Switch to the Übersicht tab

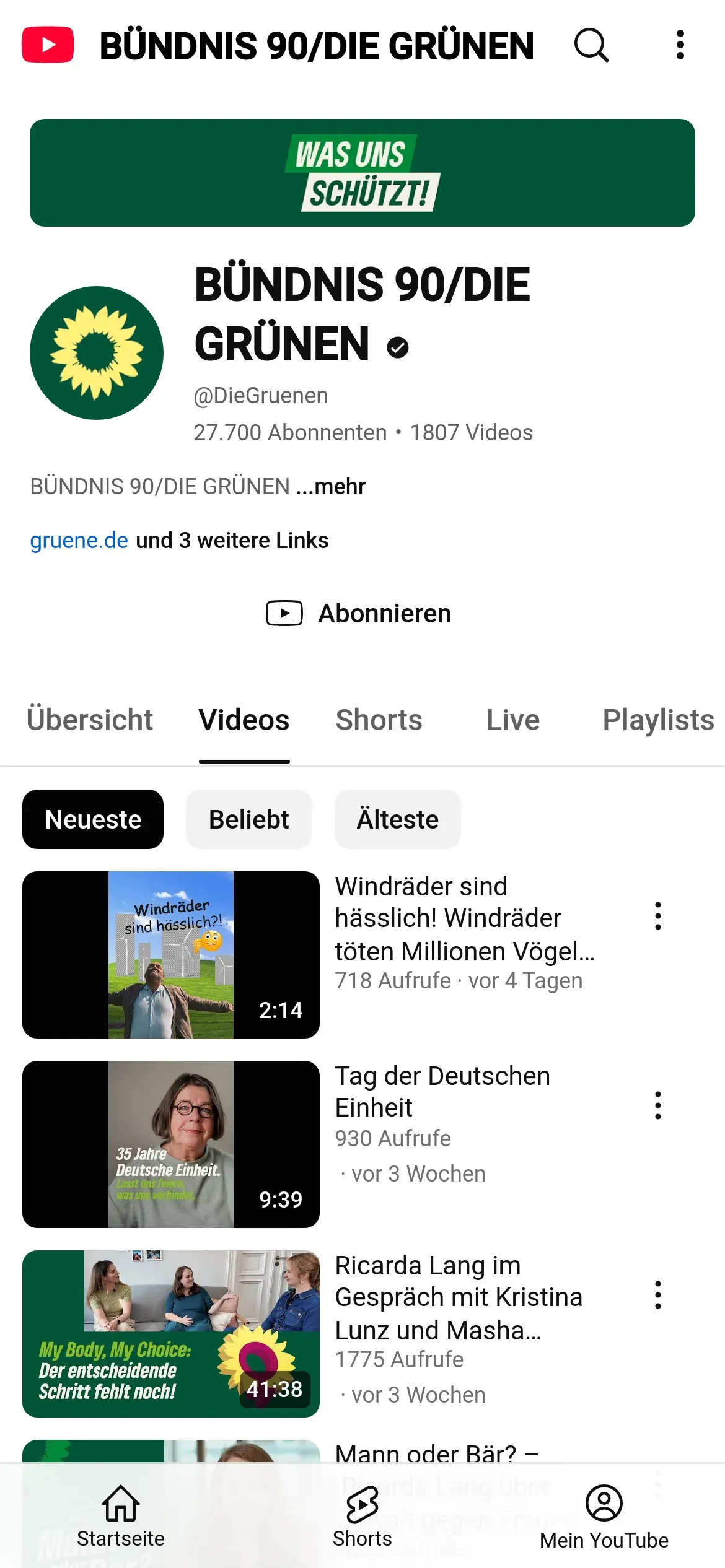[90, 720]
